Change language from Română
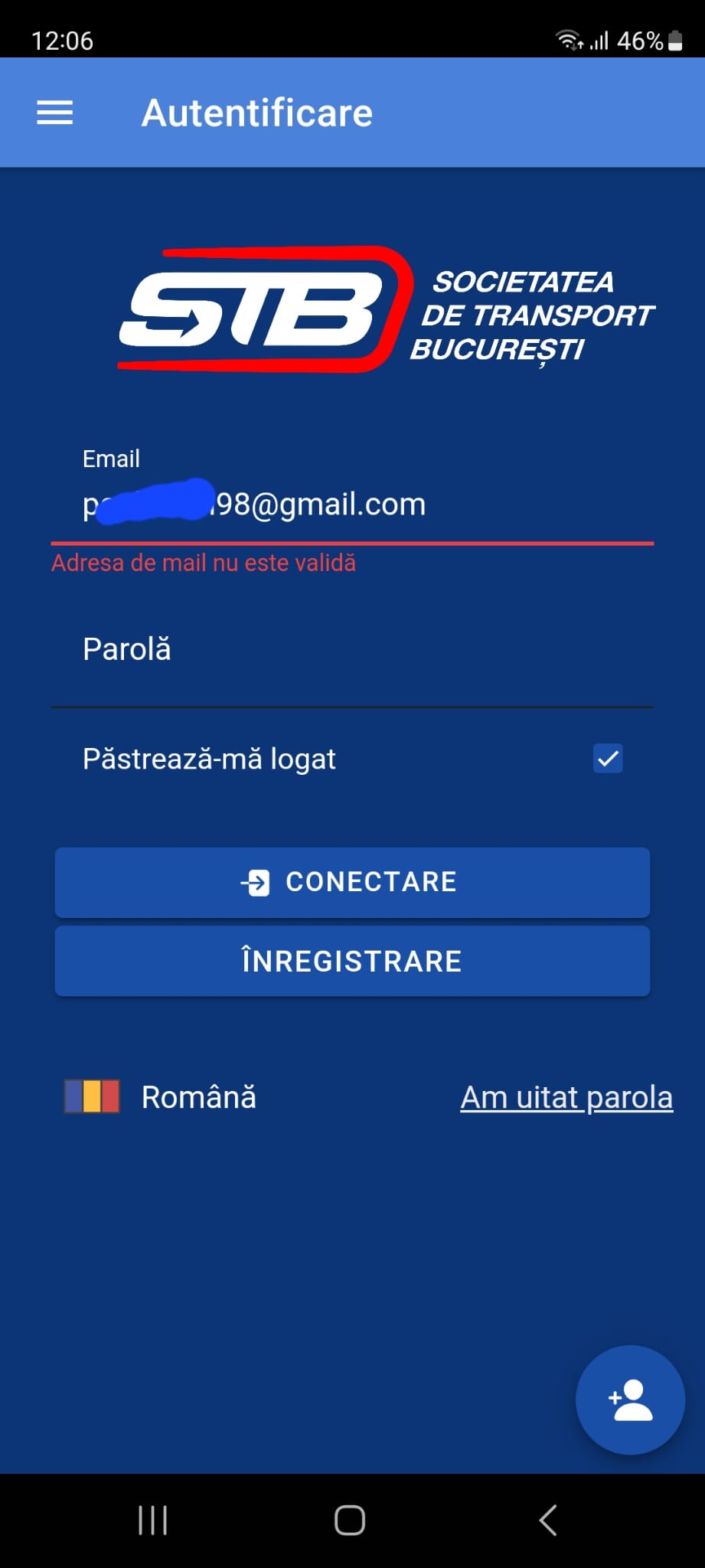705x1568 pixels. (161, 1096)
